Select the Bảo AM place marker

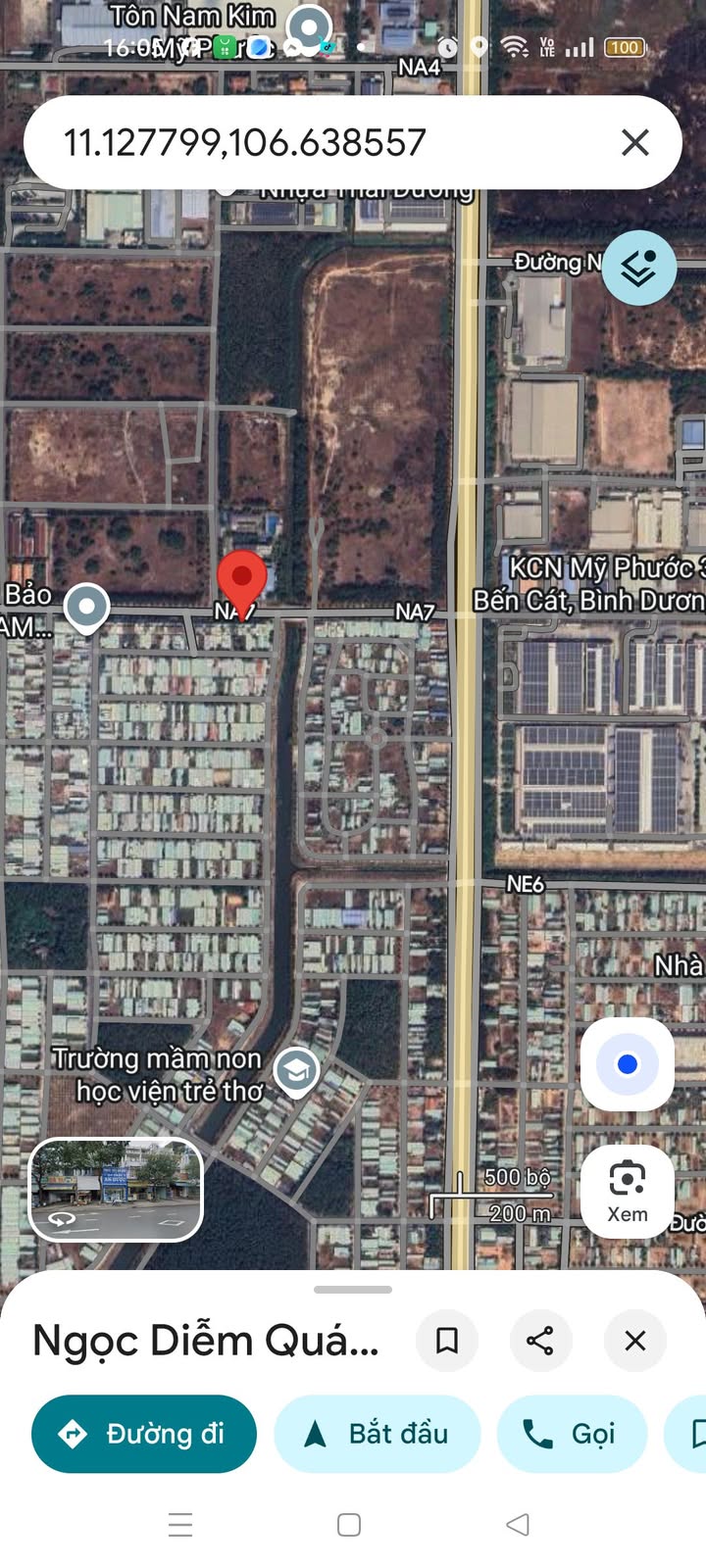86,607
